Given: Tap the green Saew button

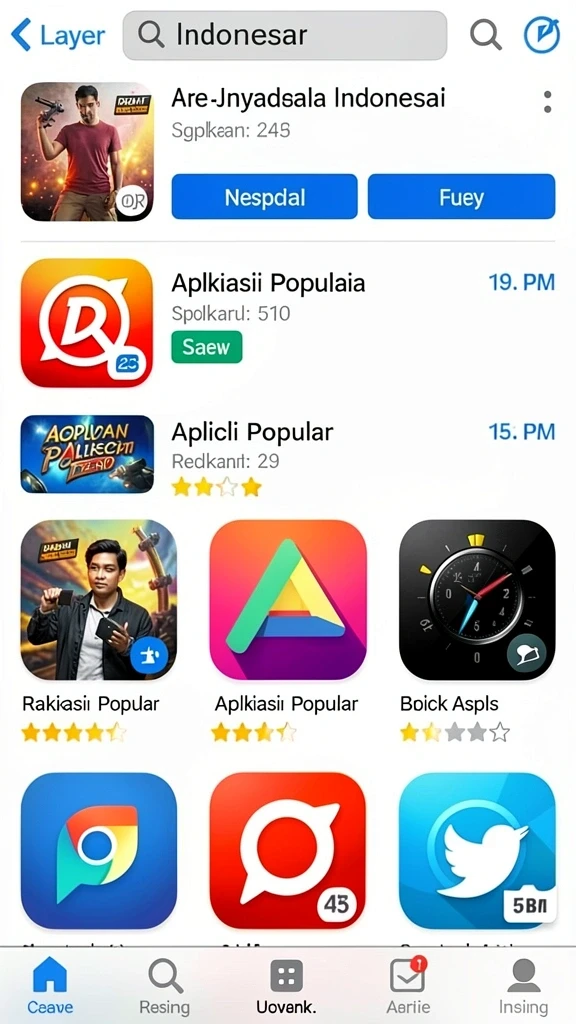Looking at the screenshot, I should point(206,347).
